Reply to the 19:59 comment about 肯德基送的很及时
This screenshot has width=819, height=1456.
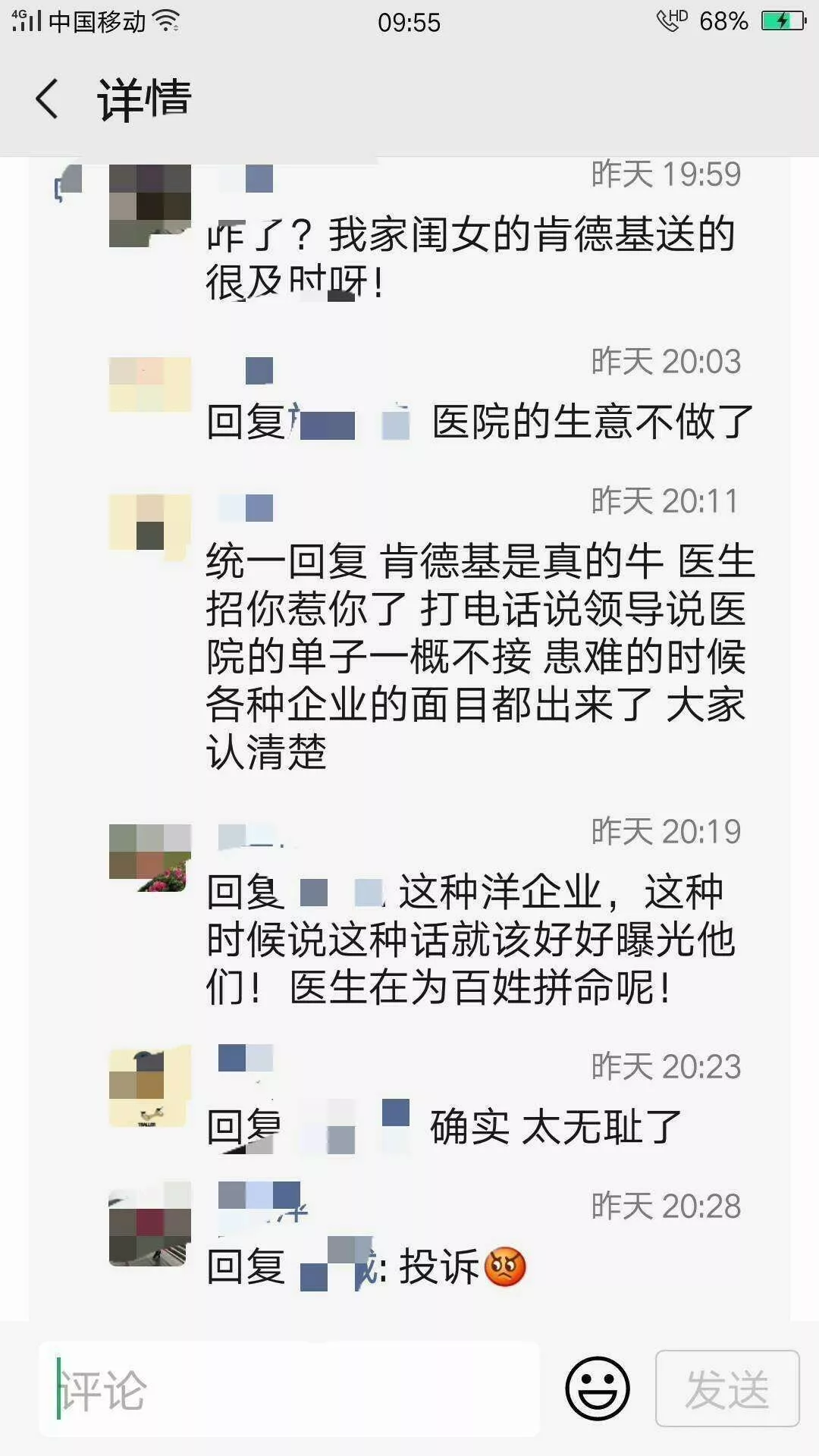[470, 258]
